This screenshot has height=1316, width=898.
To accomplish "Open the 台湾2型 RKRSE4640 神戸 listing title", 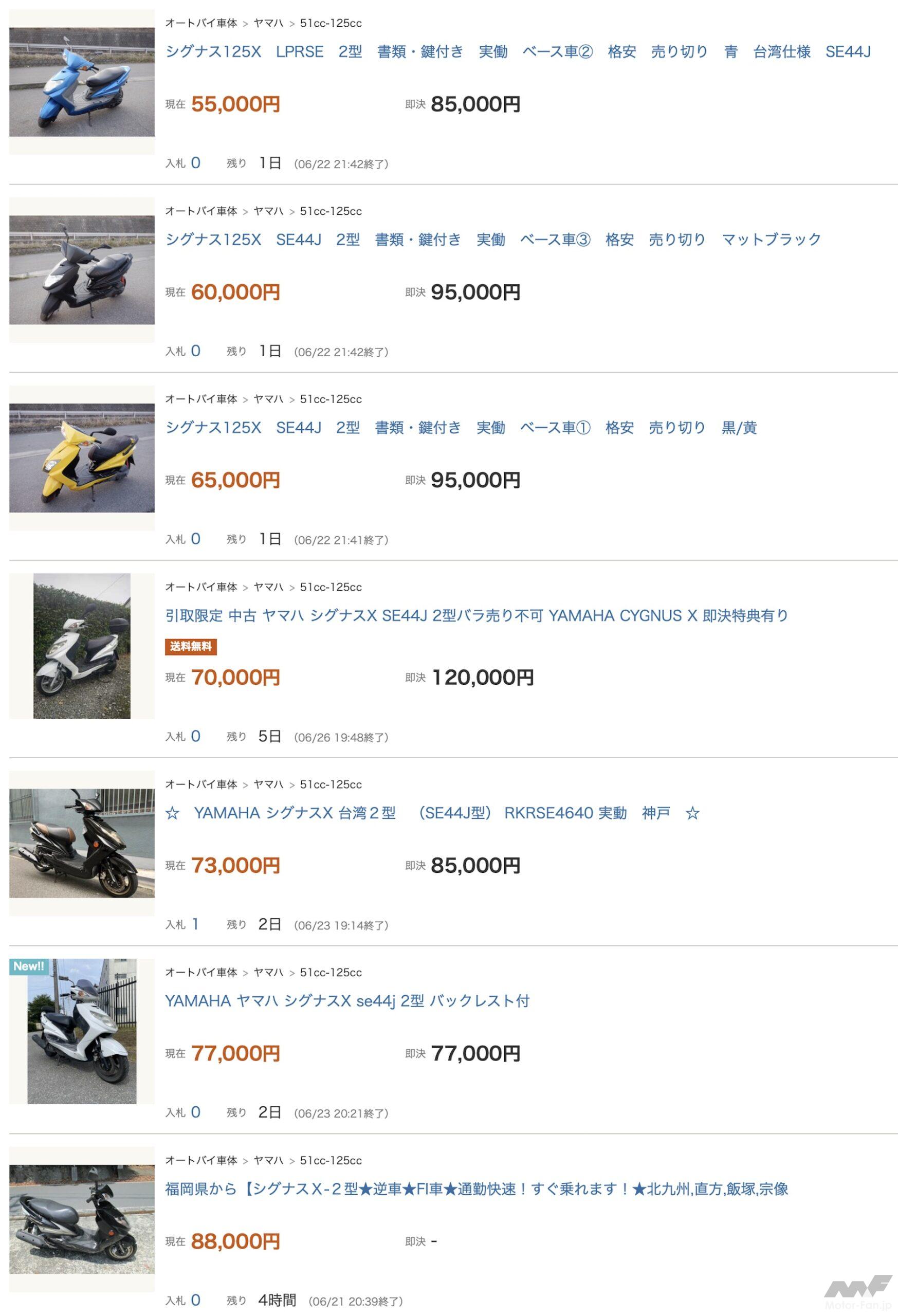I will tap(432, 813).
